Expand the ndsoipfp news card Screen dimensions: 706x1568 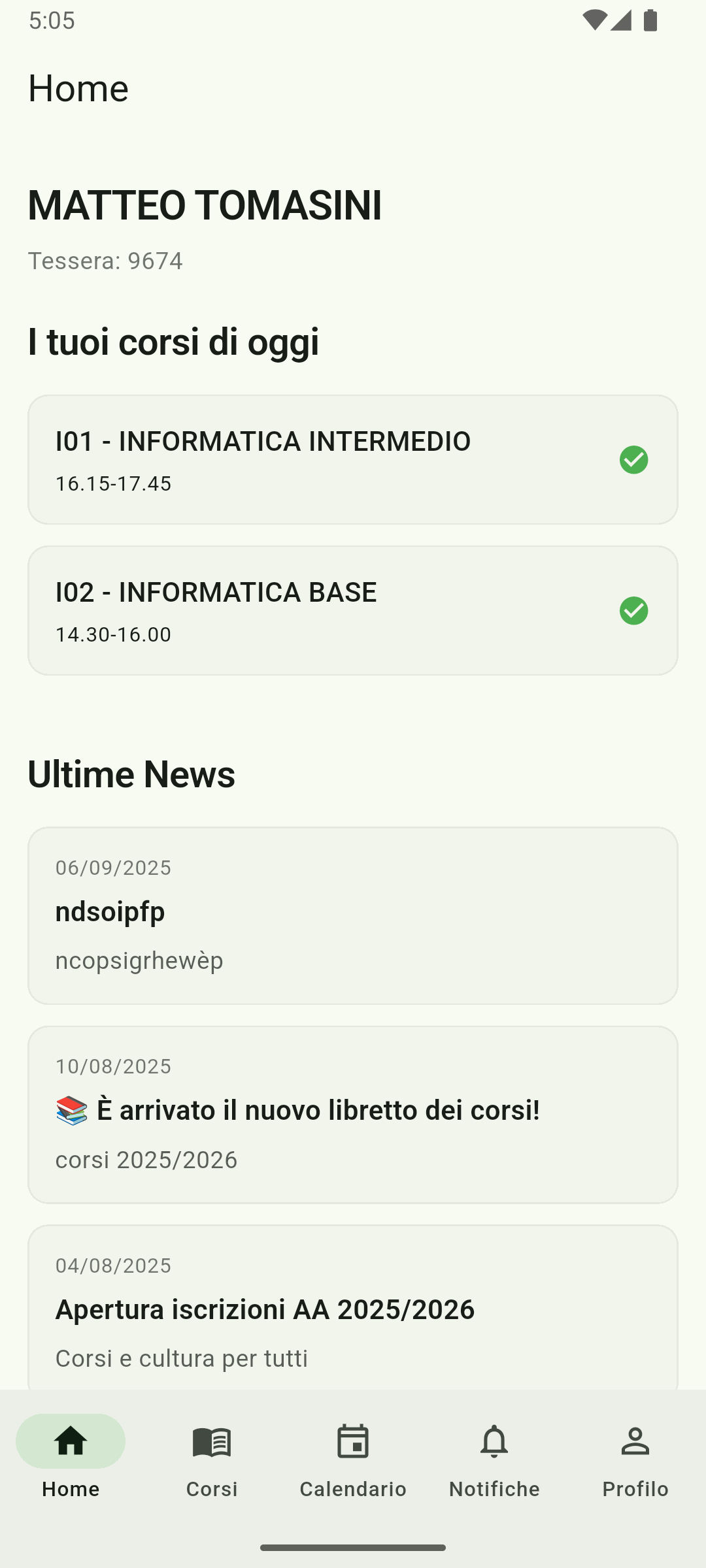pyautogui.click(x=353, y=914)
